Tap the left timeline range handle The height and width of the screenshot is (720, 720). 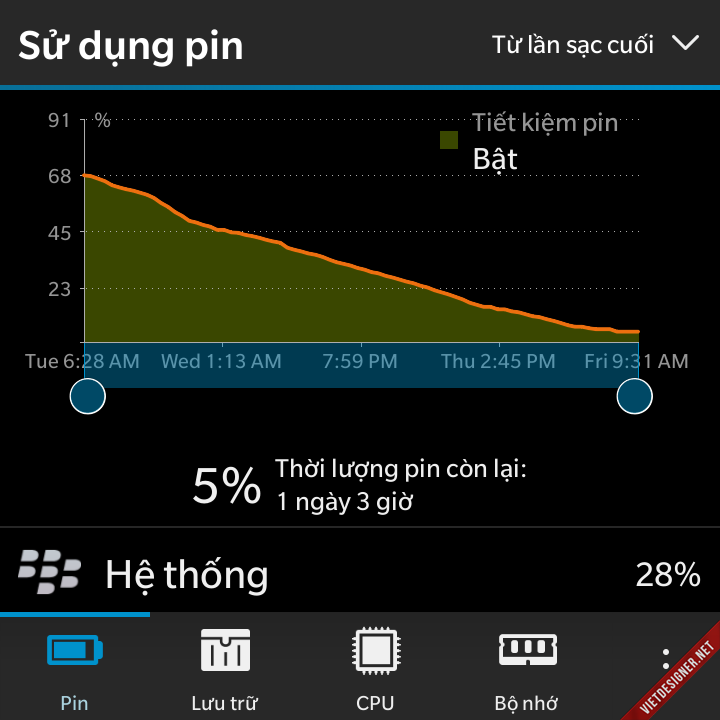tap(88, 396)
